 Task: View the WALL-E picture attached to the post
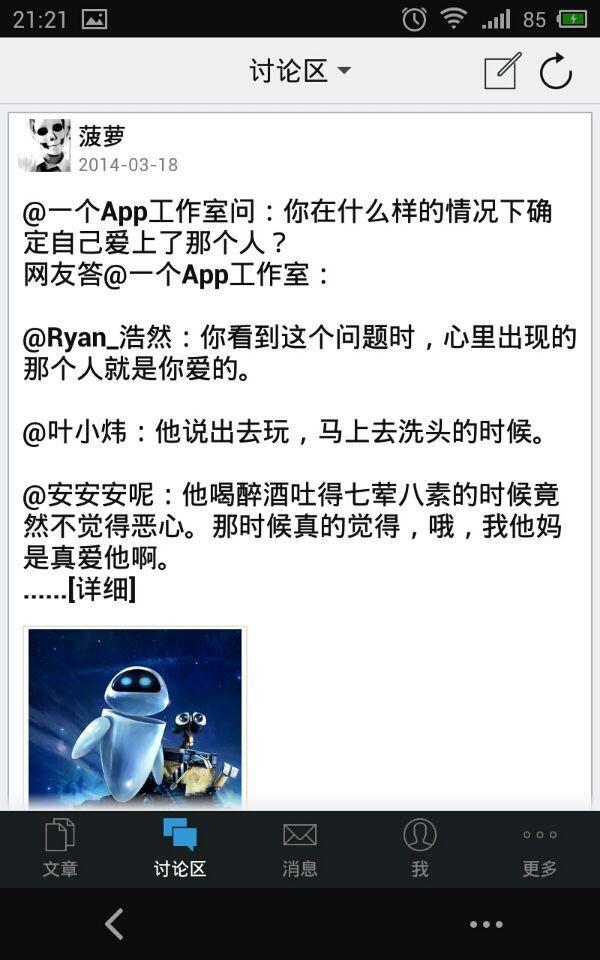(135, 717)
